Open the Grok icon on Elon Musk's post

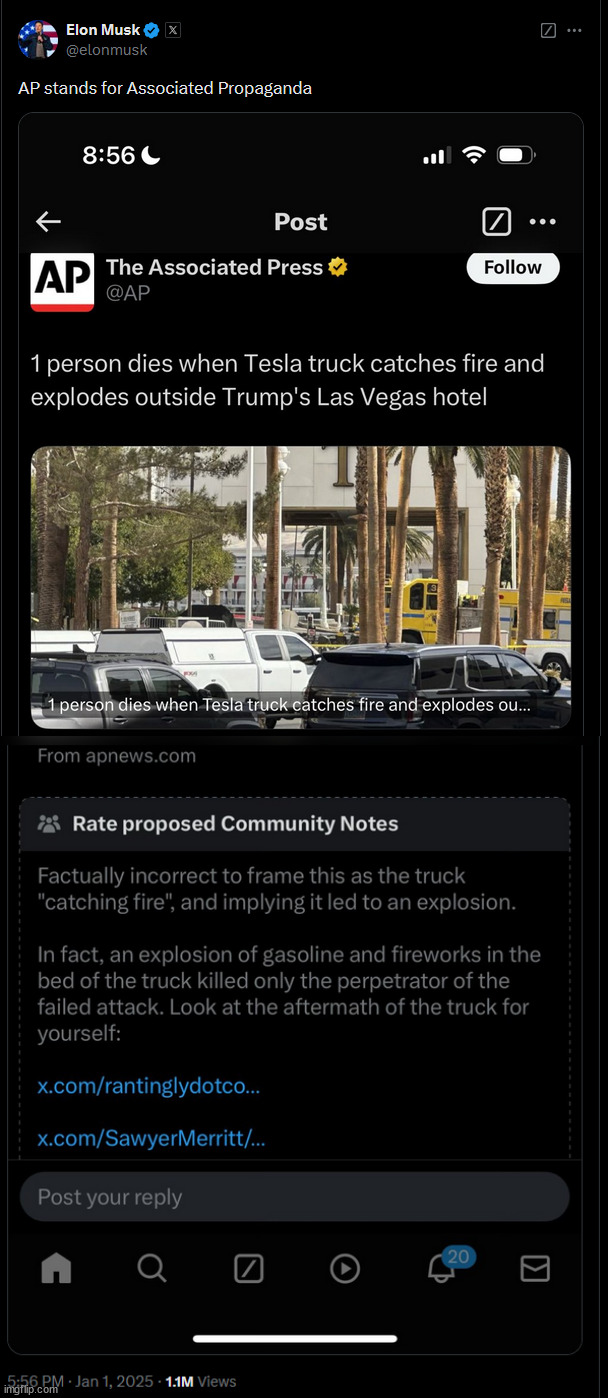[x=548, y=30]
